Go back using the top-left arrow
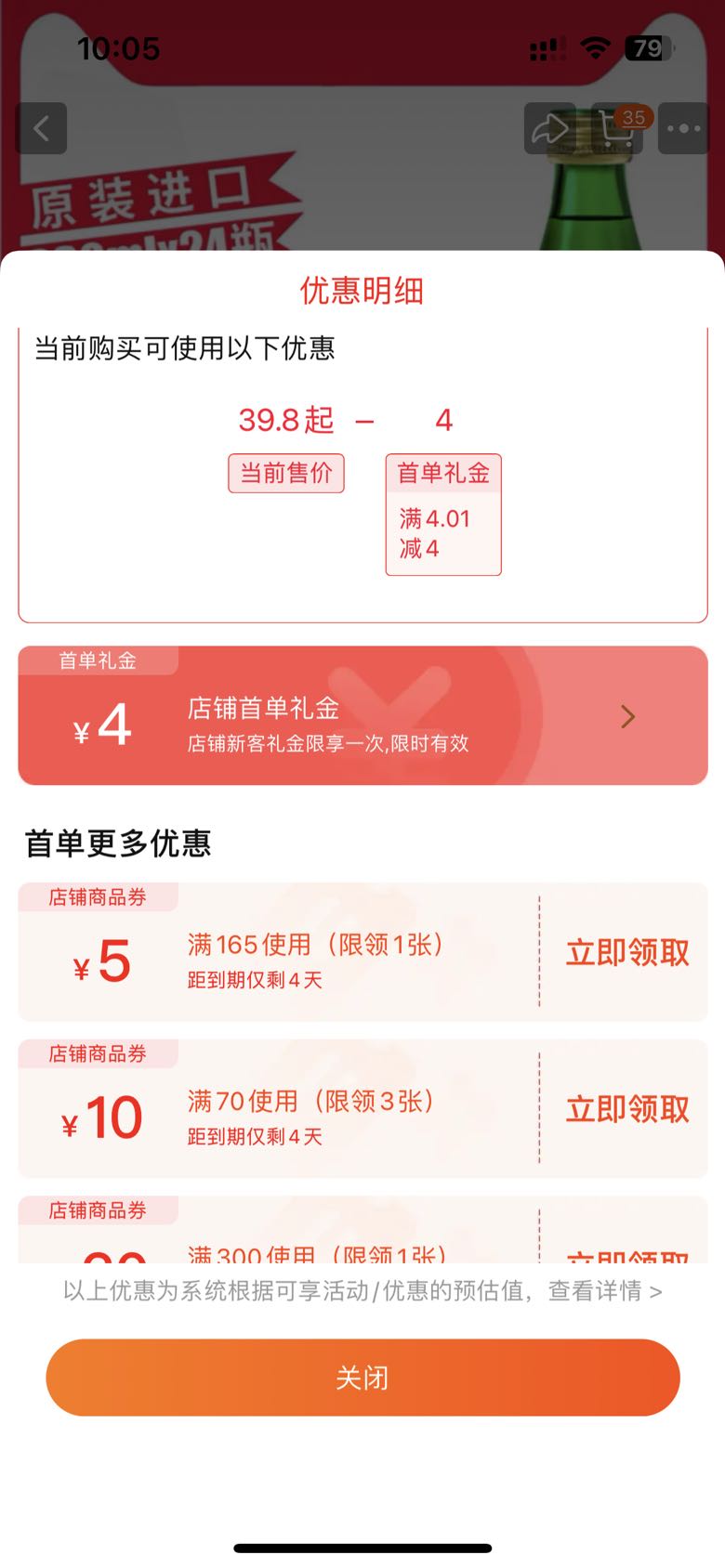This screenshot has height=1568, width=725. (41, 128)
